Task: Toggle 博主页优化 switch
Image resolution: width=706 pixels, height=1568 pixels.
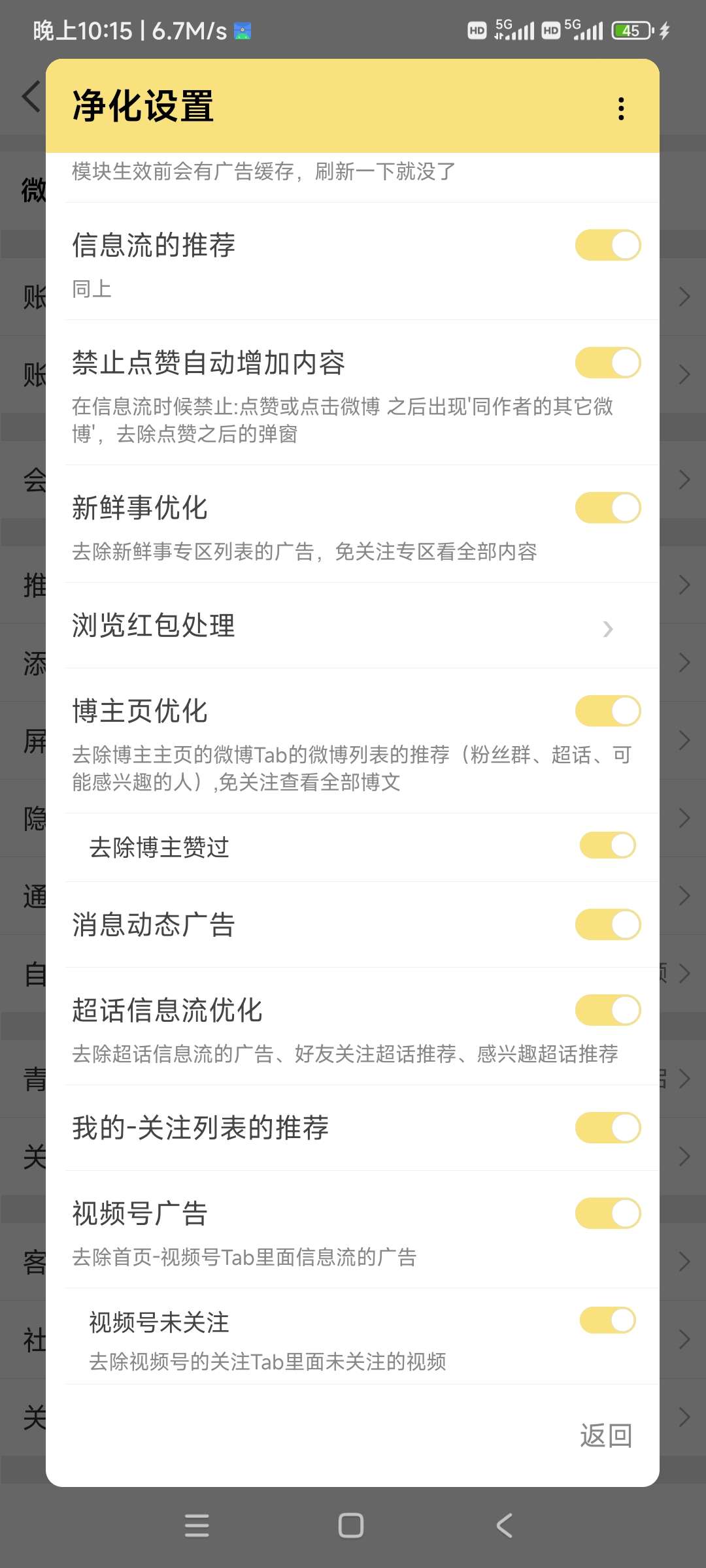Action: pos(607,711)
